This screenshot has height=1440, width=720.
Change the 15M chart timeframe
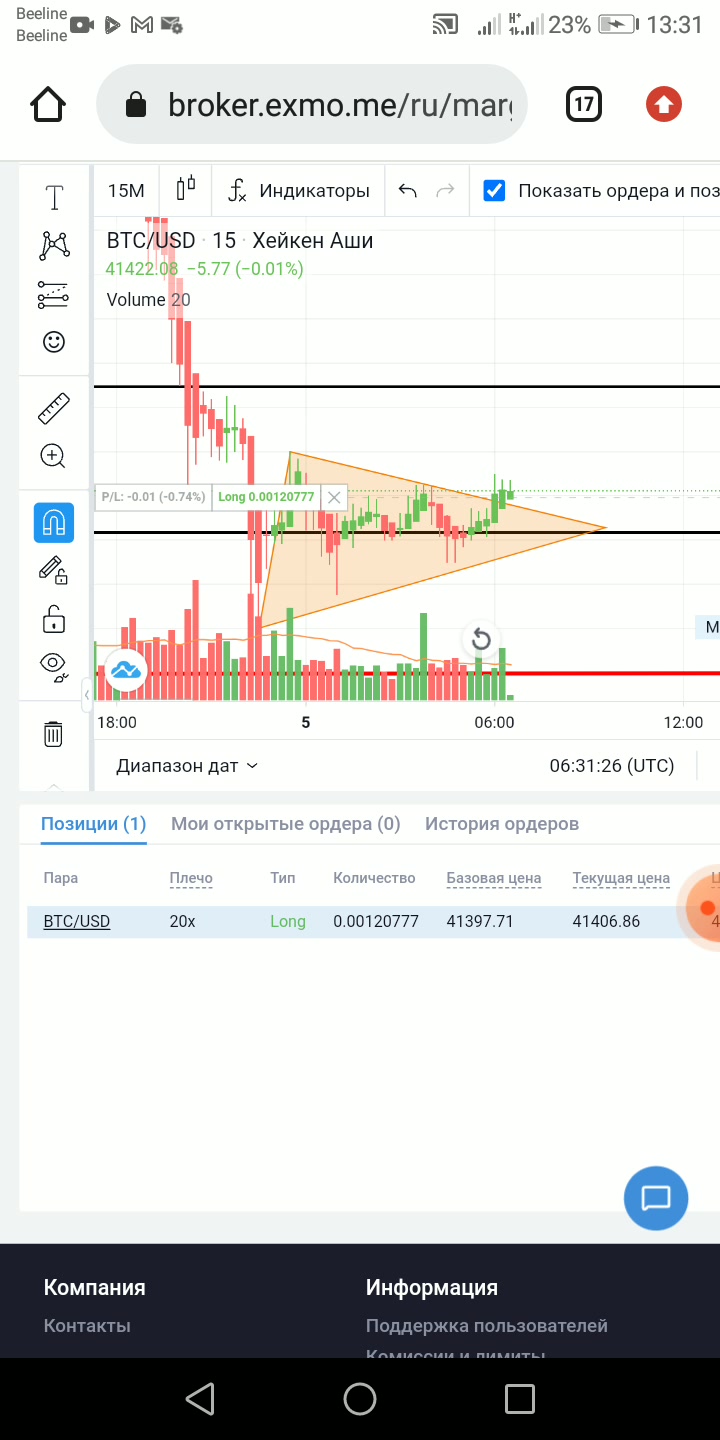point(126,190)
